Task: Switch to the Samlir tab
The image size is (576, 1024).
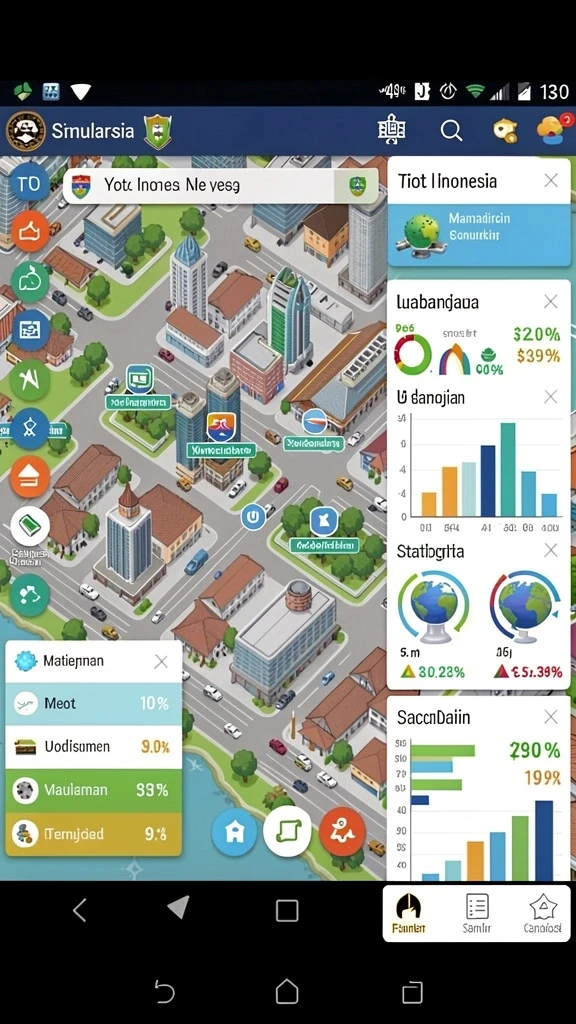Action: click(x=477, y=913)
